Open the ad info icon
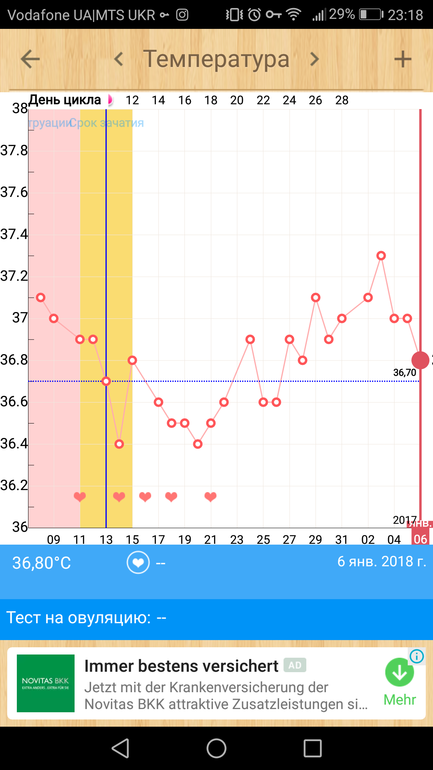 click(x=417, y=656)
